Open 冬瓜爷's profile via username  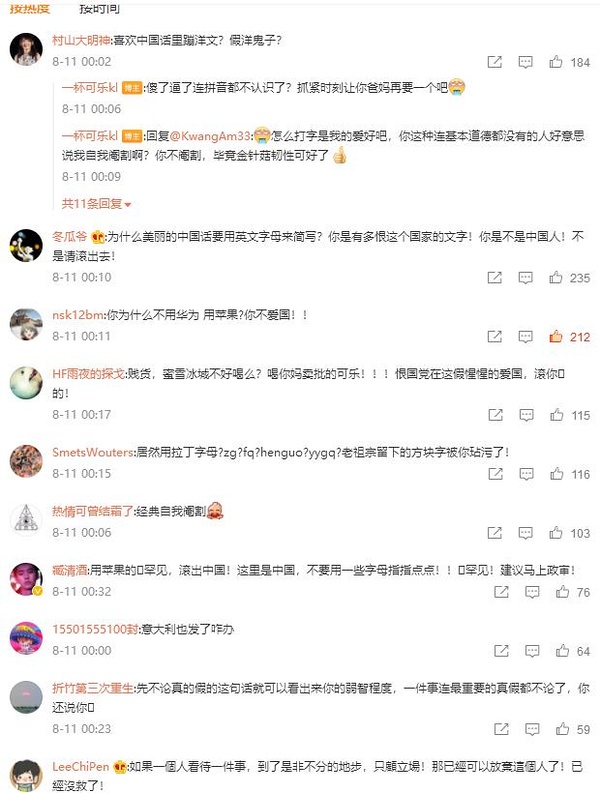(70, 239)
